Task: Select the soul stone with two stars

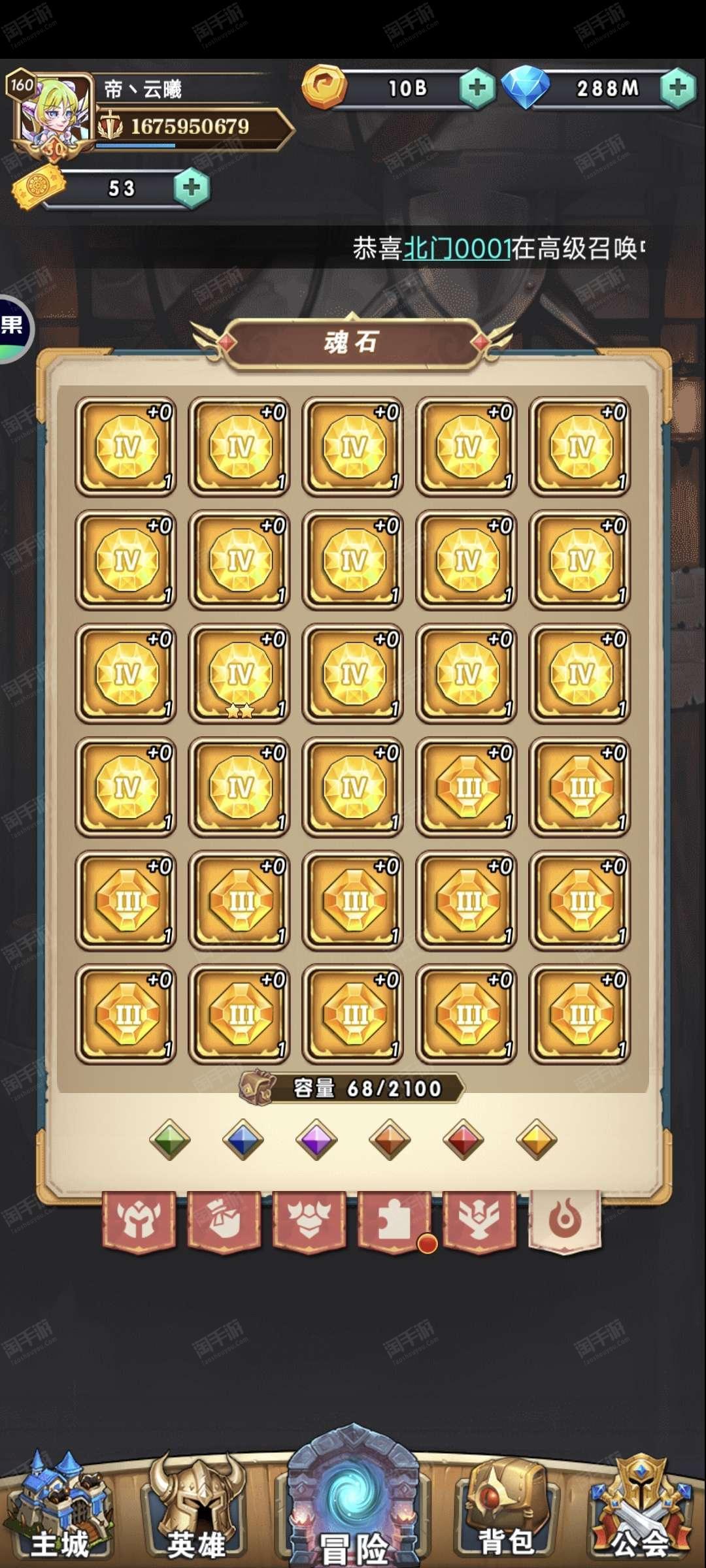Action: pos(239,674)
